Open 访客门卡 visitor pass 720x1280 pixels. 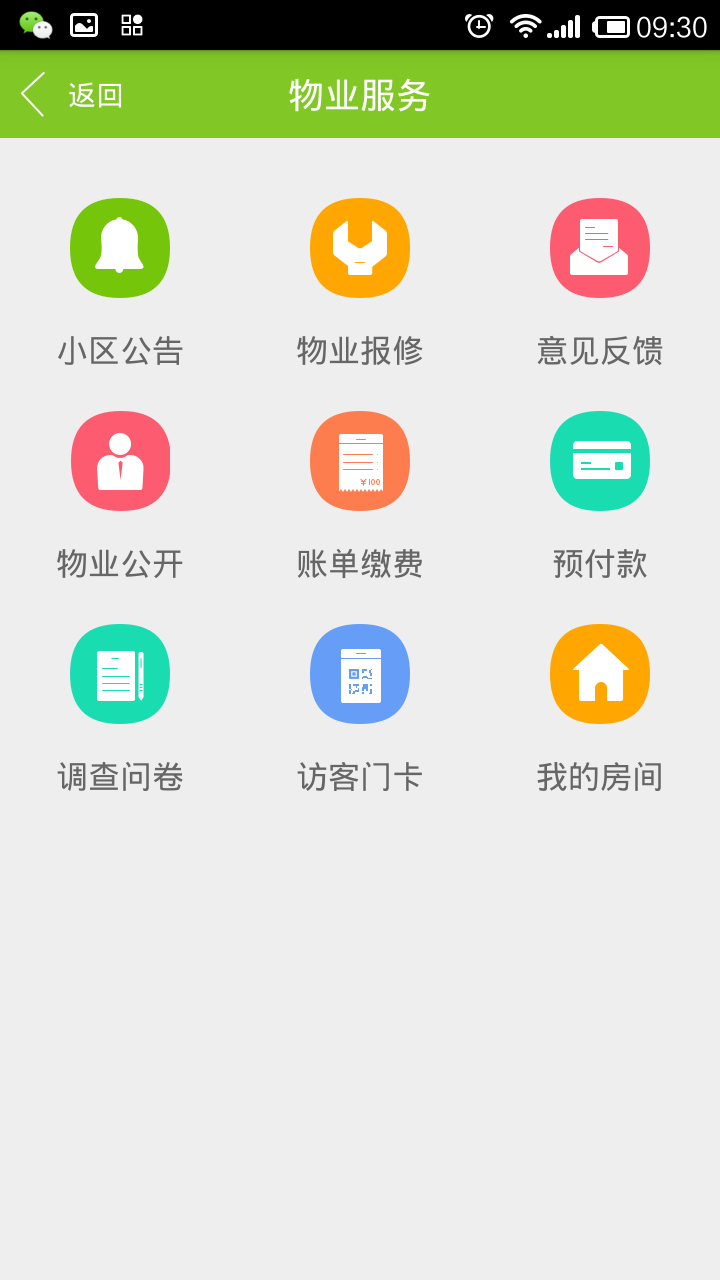click(x=360, y=674)
